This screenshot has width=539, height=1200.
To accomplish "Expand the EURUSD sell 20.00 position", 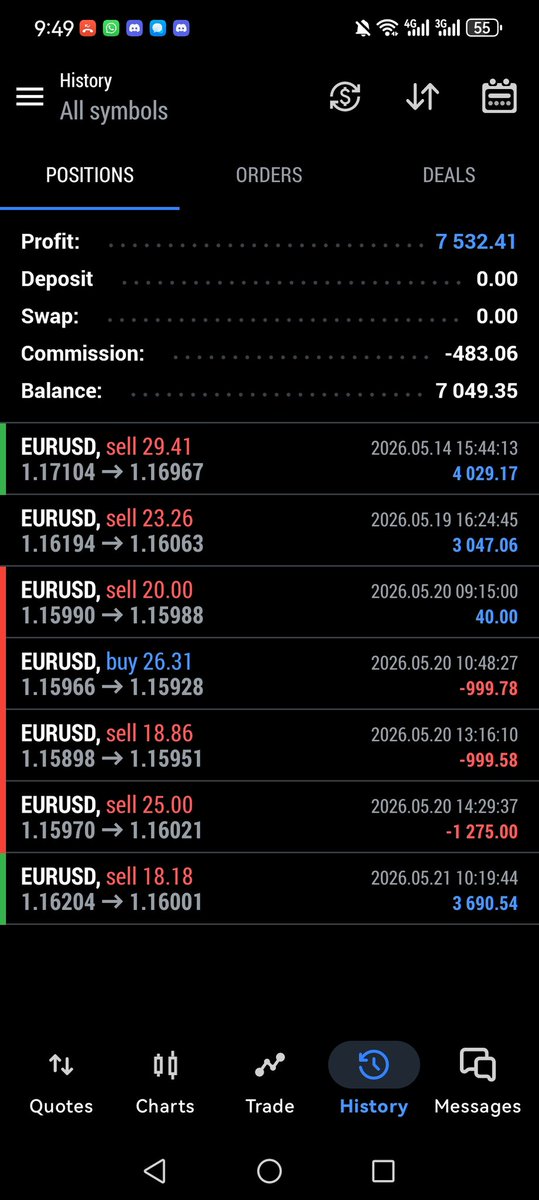I will tap(270, 603).
